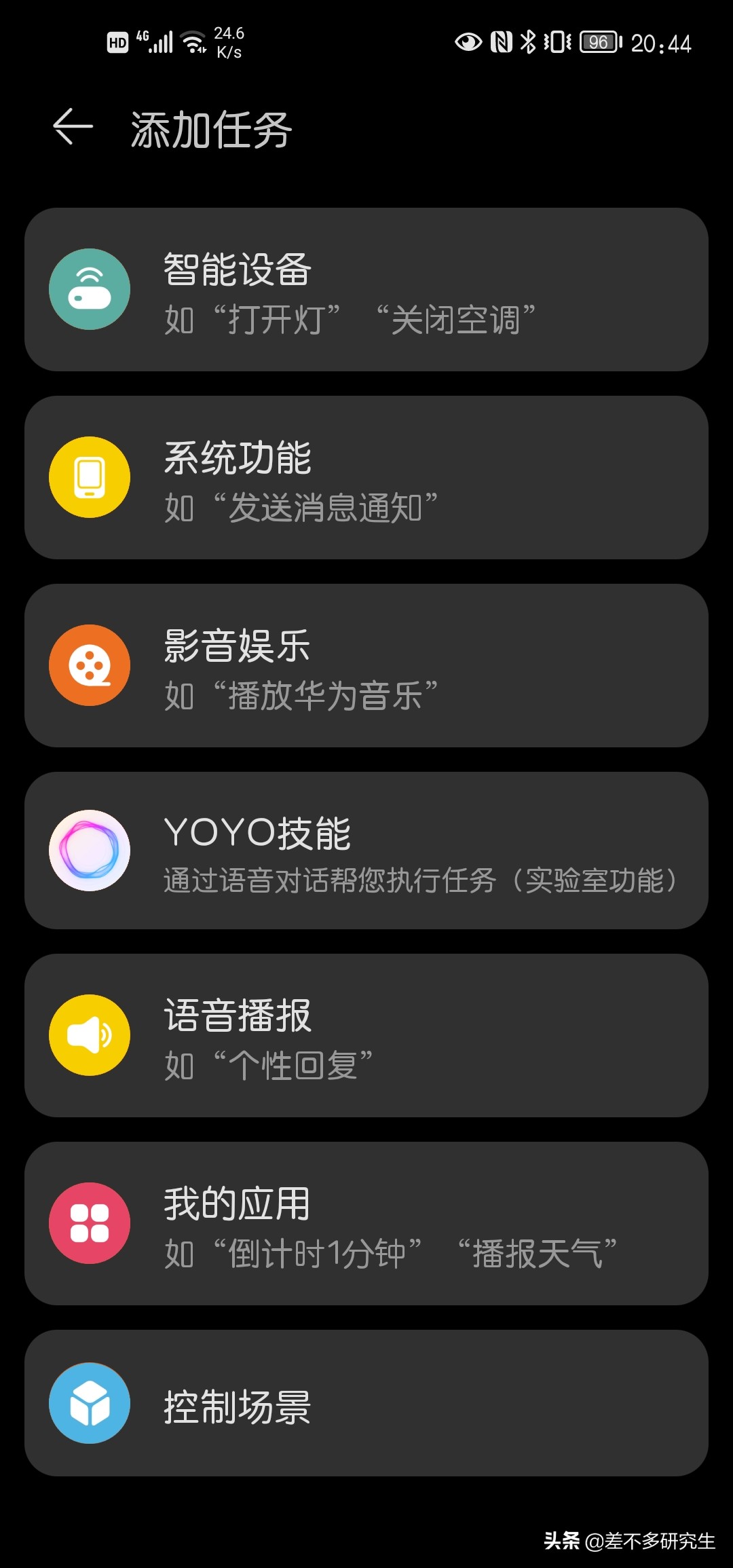Open the 控制场景 scene control row
This screenshot has height=1568, width=733.
366,1404
